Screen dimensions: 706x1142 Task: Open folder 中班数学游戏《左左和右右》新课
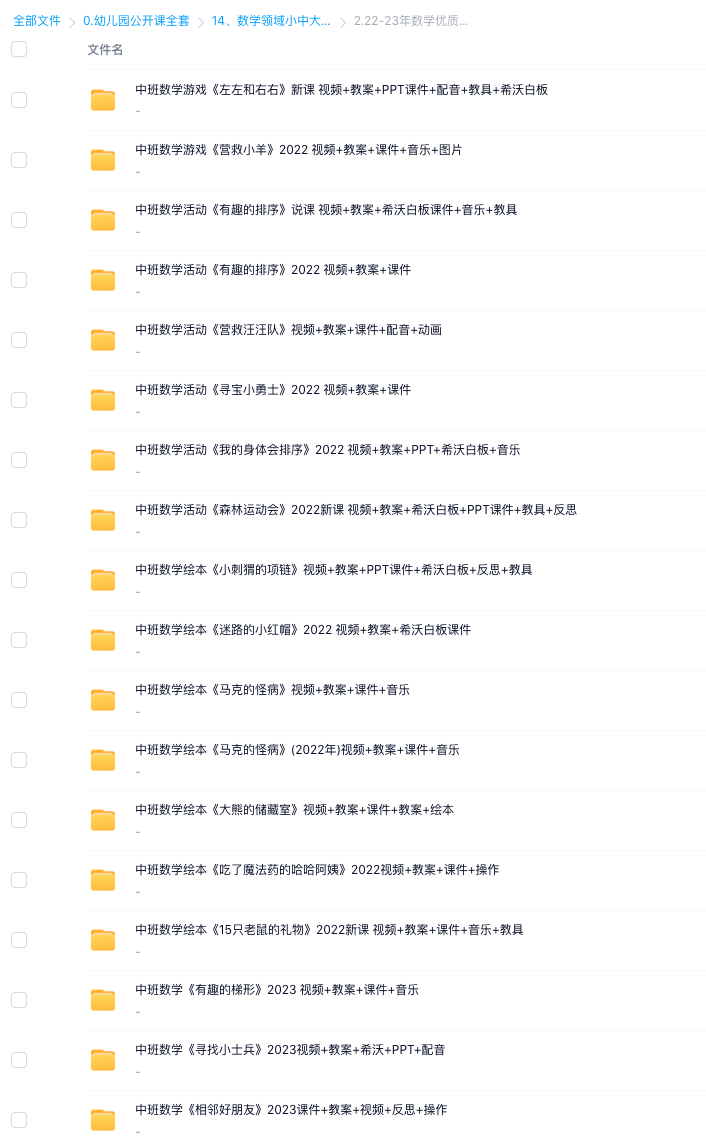pyautogui.click(x=341, y=90)
